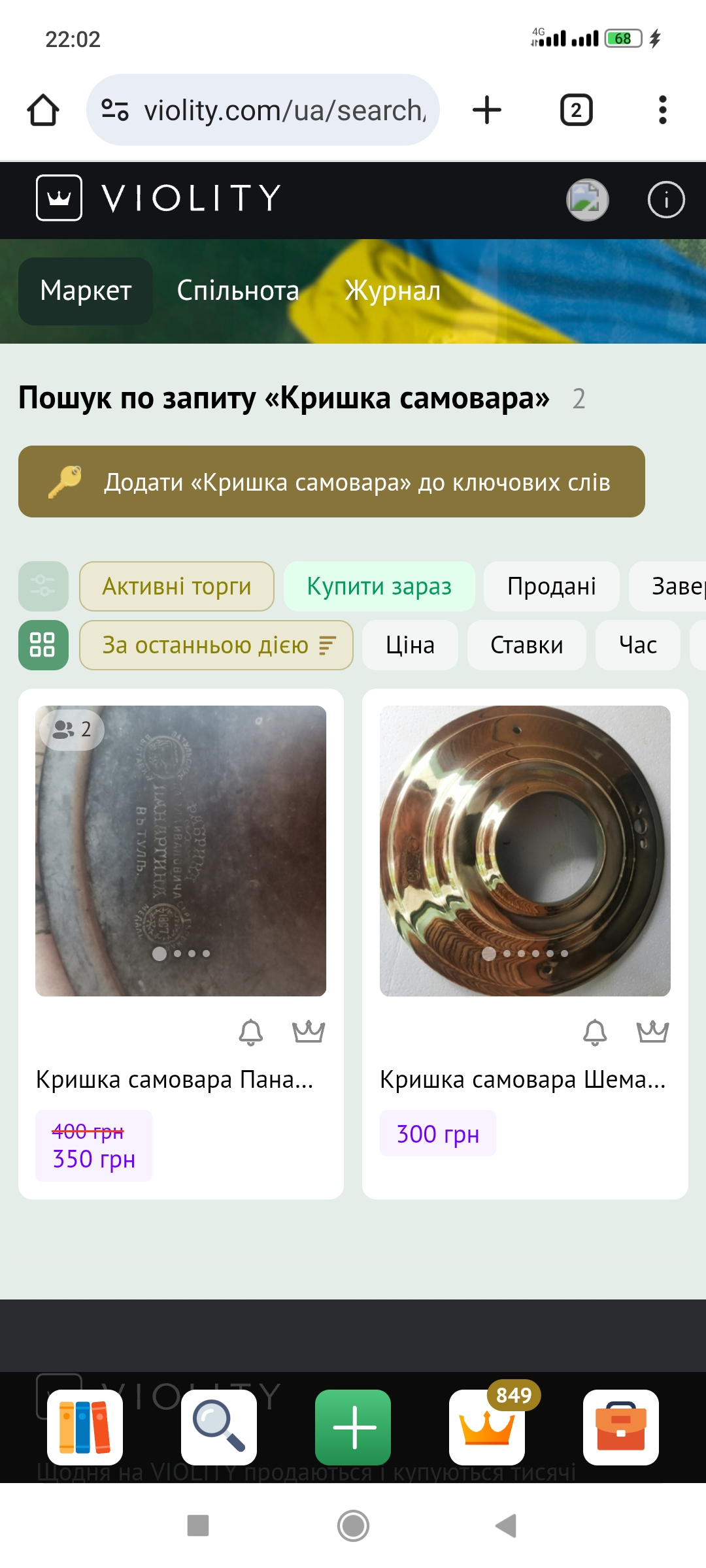Tap the crown on the Пана... lot
This screenshot has width=706, height=1568.
point(309,1032)
